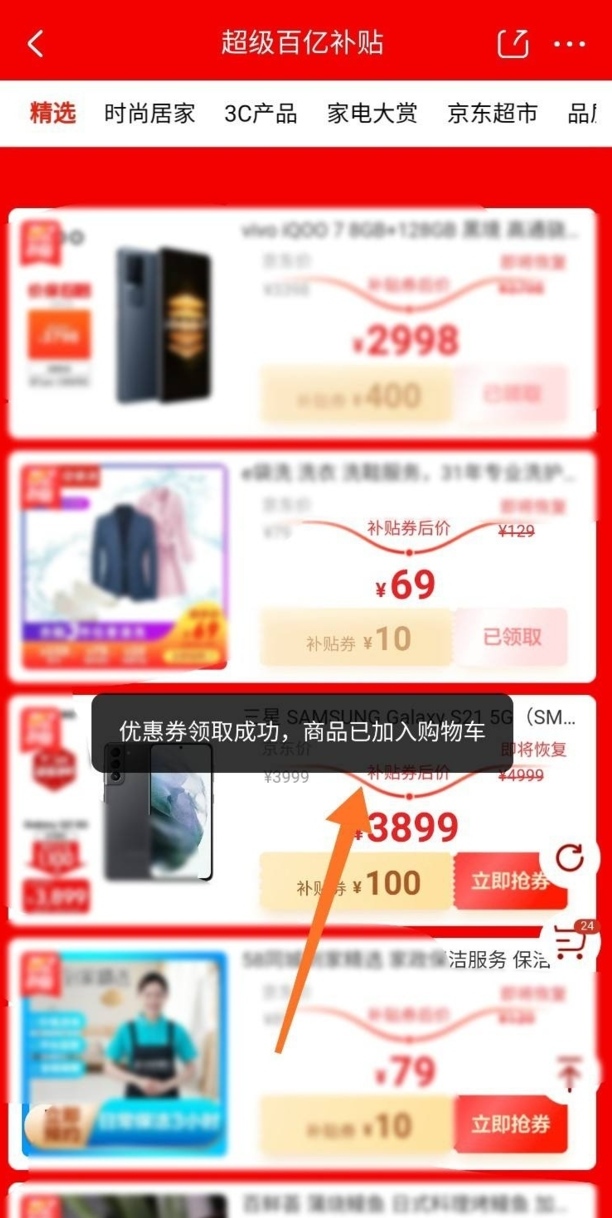This screenshot has width=612, height=1218.
Task: Switch to the 京东超市 tab
Action: (x=492, y=113)
